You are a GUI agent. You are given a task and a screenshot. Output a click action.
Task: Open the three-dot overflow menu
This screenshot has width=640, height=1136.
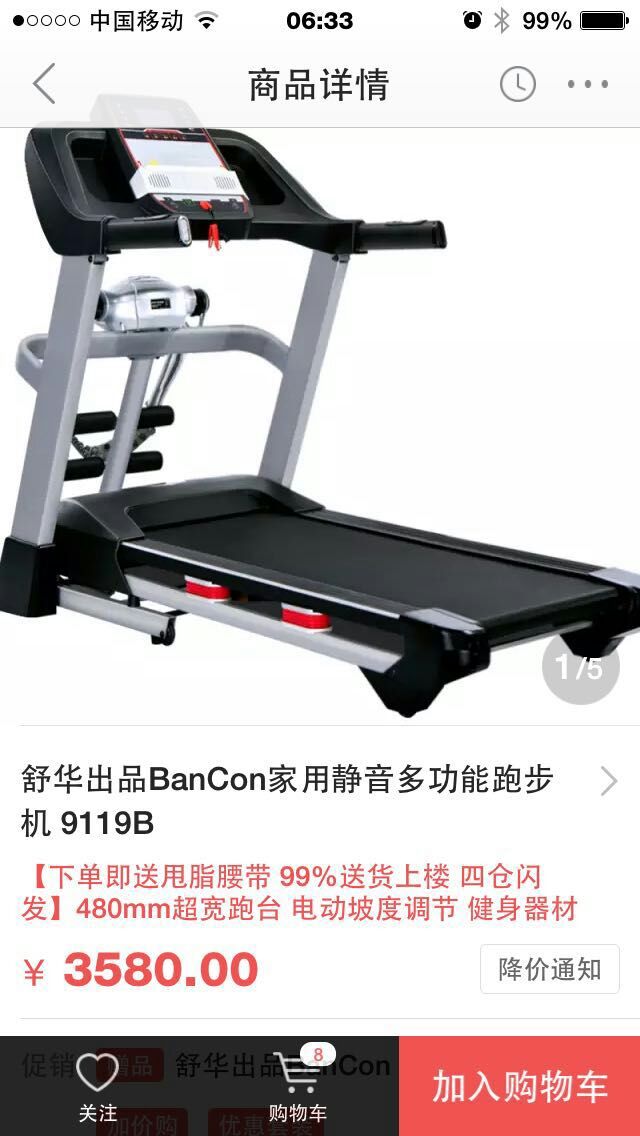[x=588, y=85]
